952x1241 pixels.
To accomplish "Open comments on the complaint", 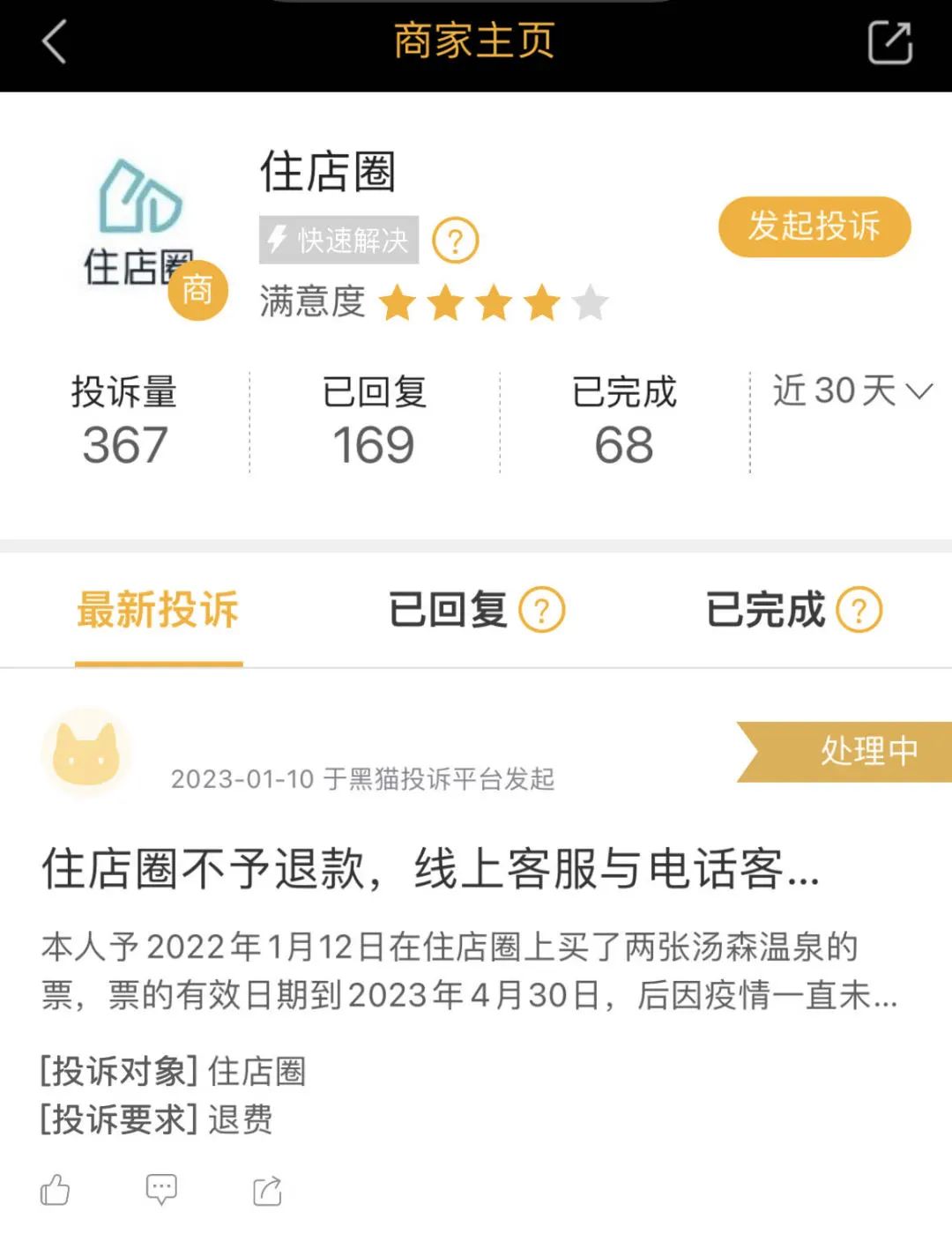I will 160,1188.
